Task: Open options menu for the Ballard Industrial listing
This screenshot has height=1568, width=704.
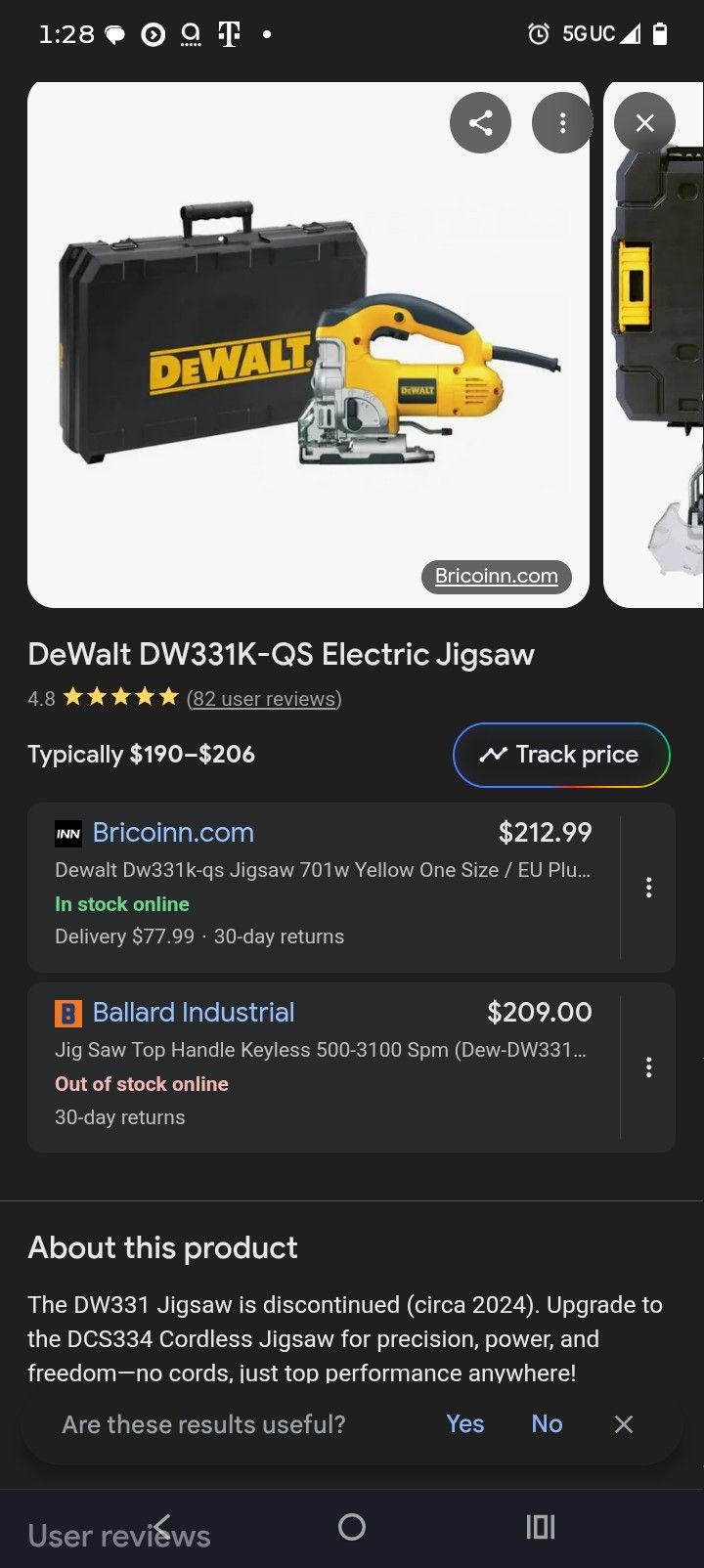Action: (648, 1067)
